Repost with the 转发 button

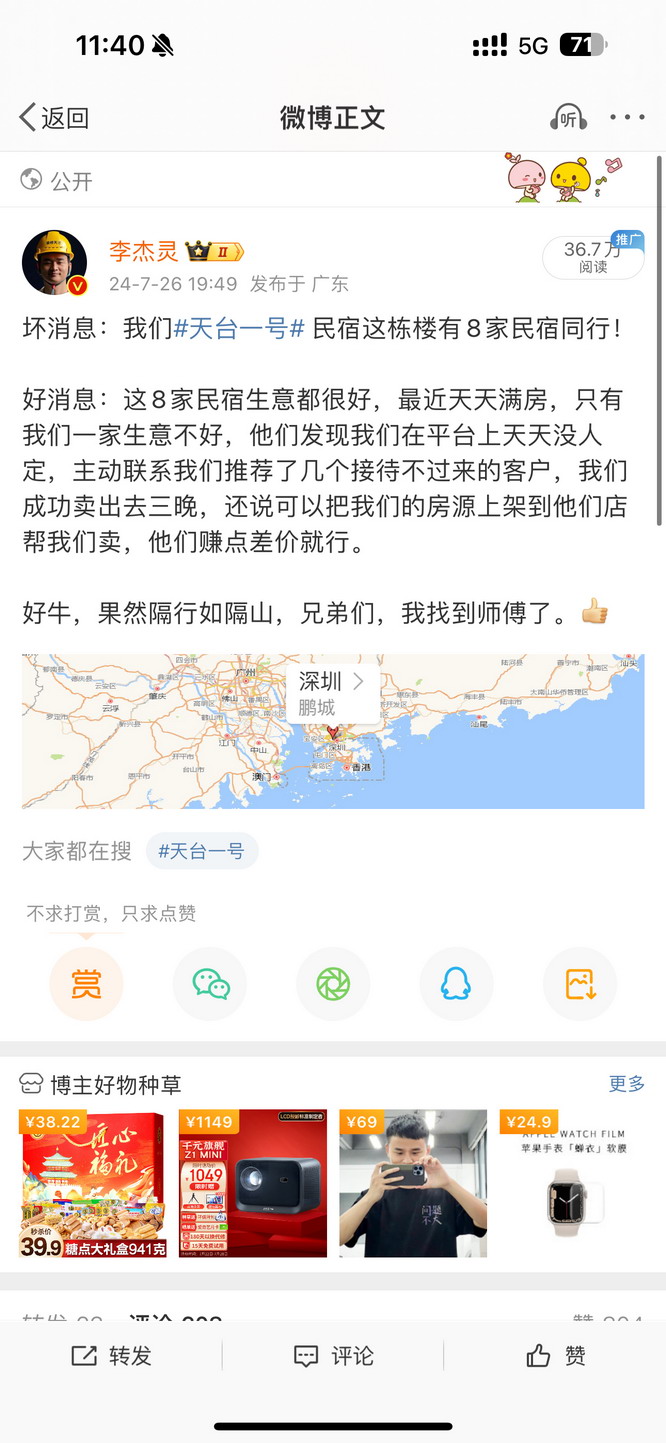tap(111, 1355)
